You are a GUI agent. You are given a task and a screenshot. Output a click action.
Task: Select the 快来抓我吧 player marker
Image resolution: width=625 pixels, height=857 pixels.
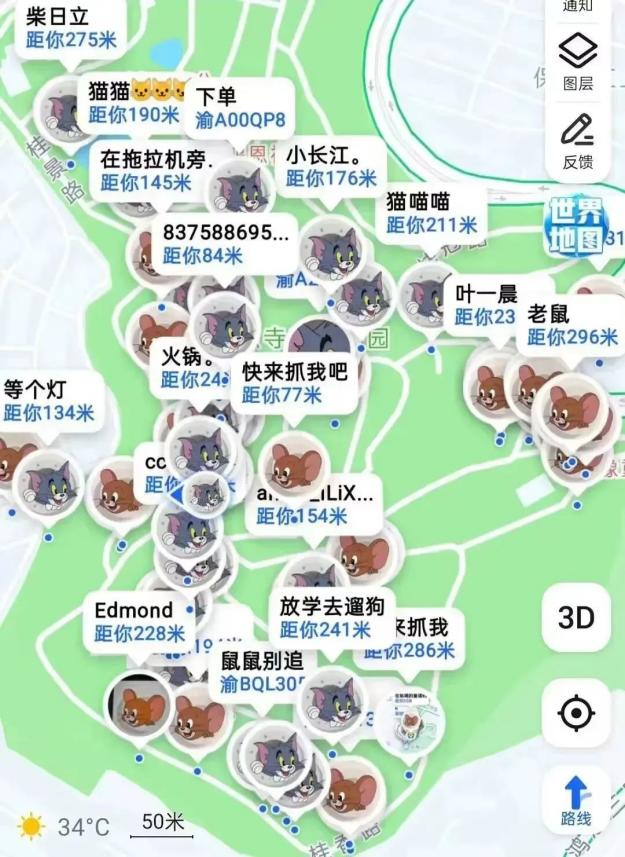click(x=294, y=383)
